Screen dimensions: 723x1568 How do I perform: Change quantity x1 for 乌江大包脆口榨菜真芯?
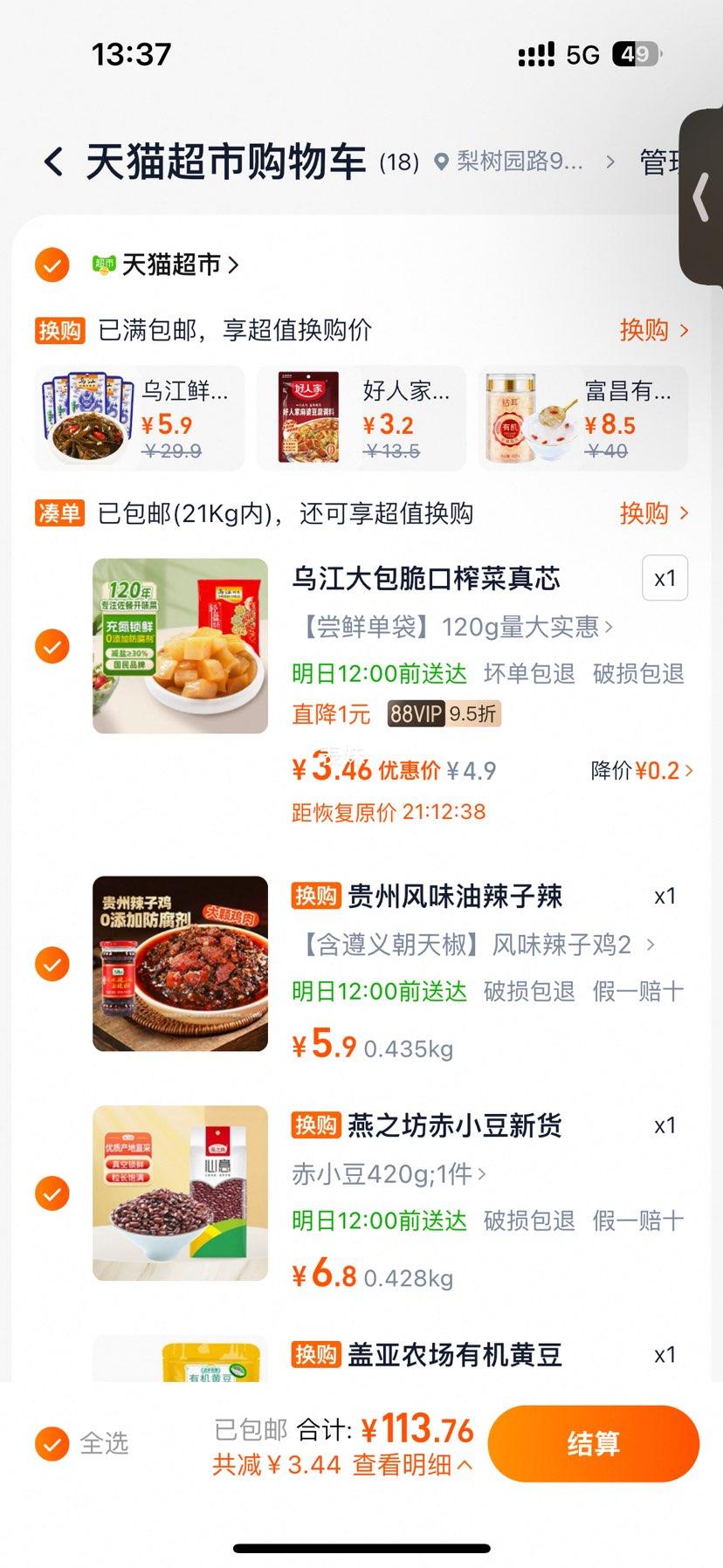pyautogui.click(x=664, y=578)
